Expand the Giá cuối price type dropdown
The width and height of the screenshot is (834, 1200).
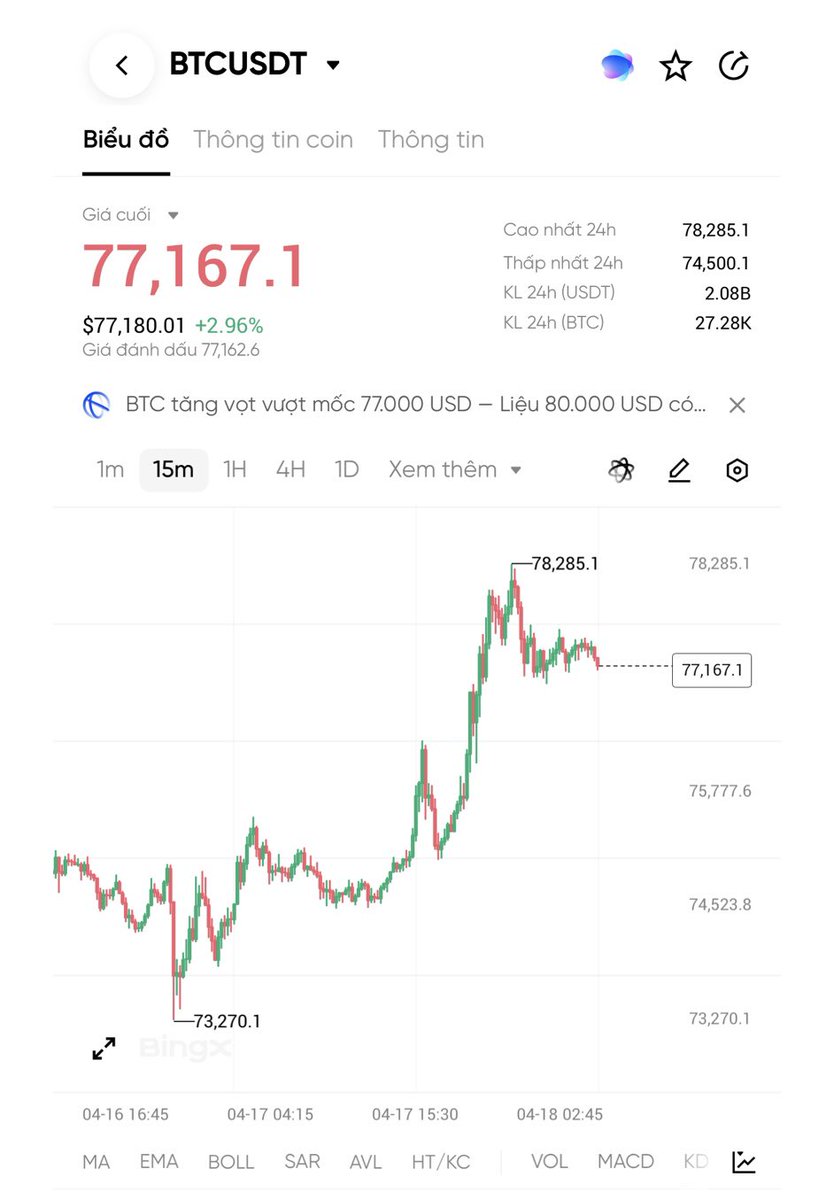(173, 215)
